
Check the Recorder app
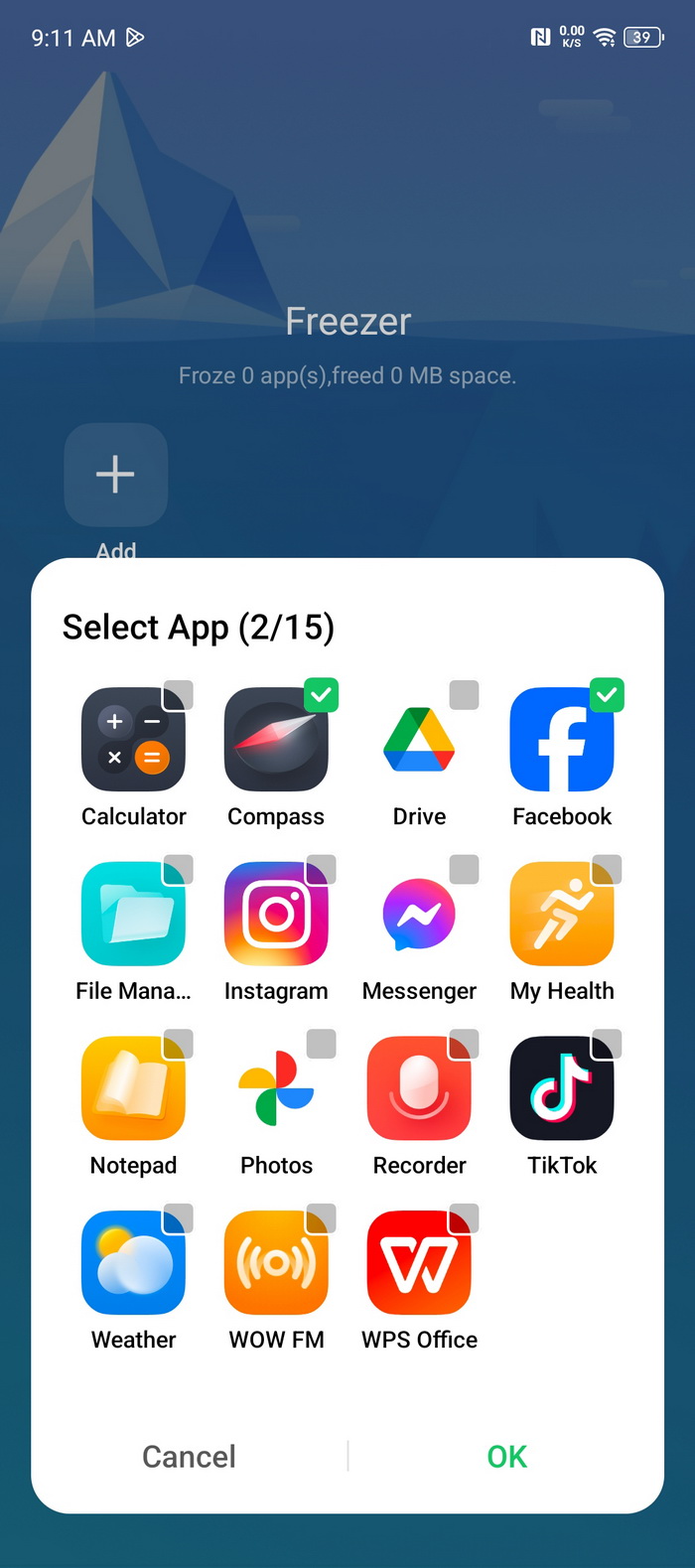pos(419,1088)
